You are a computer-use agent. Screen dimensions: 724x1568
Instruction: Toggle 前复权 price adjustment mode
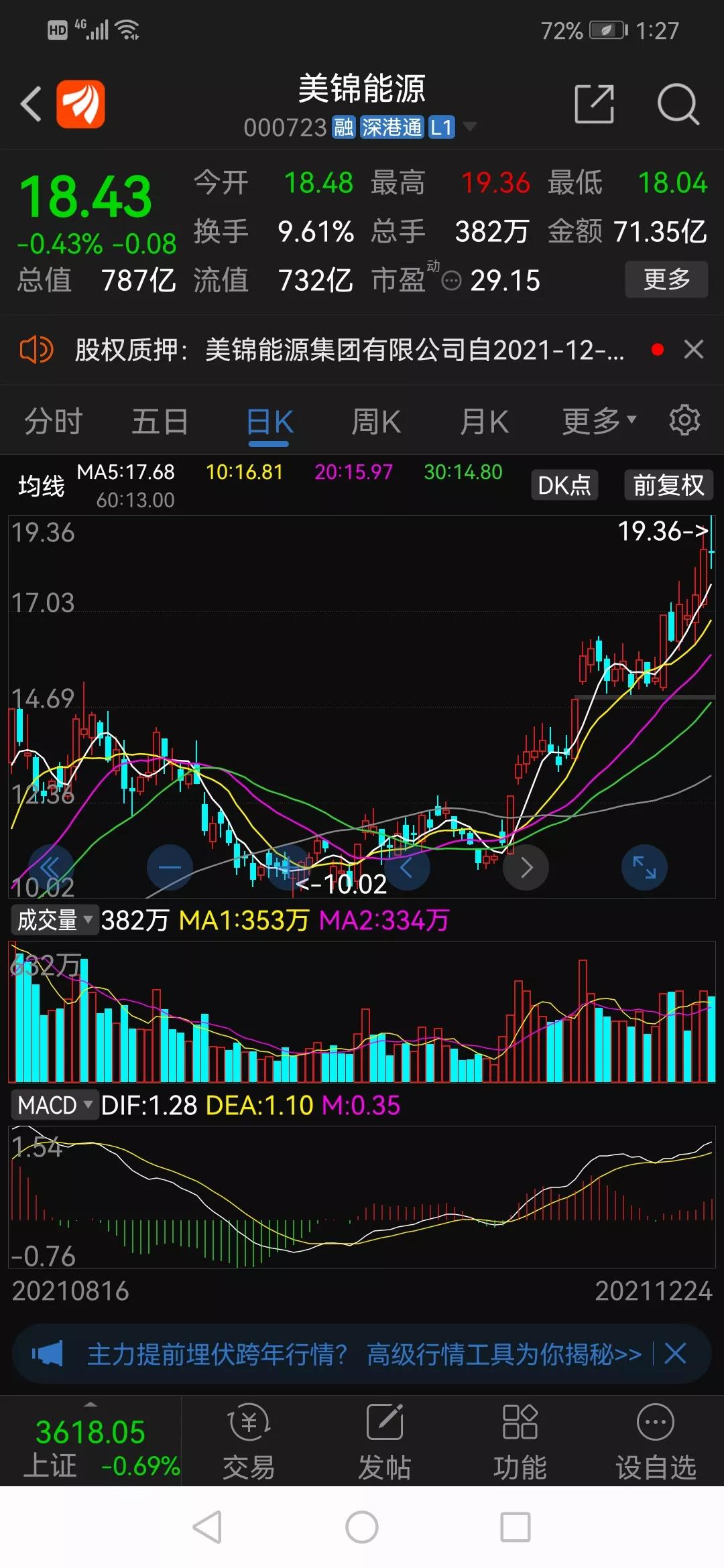(x=667, y=484)
